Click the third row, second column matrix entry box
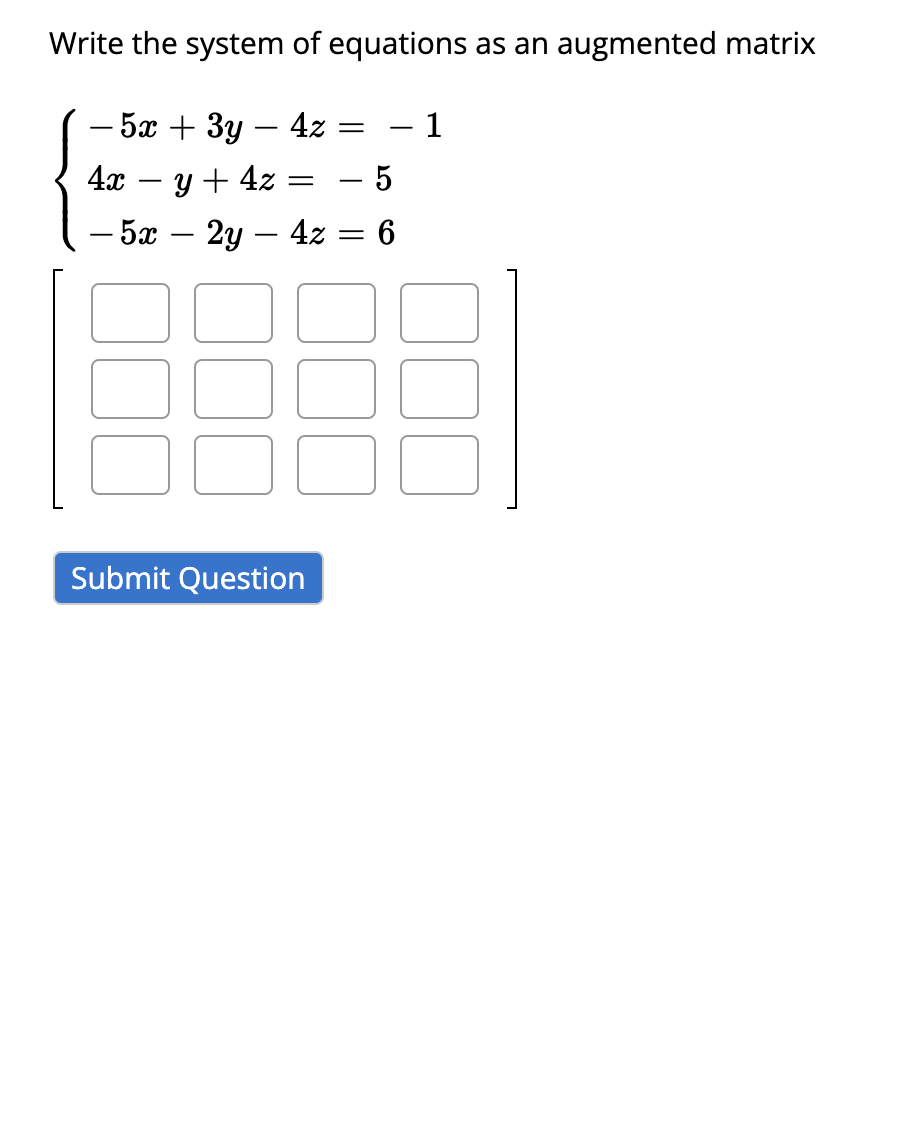917x1123 pixels. (233, 465)
